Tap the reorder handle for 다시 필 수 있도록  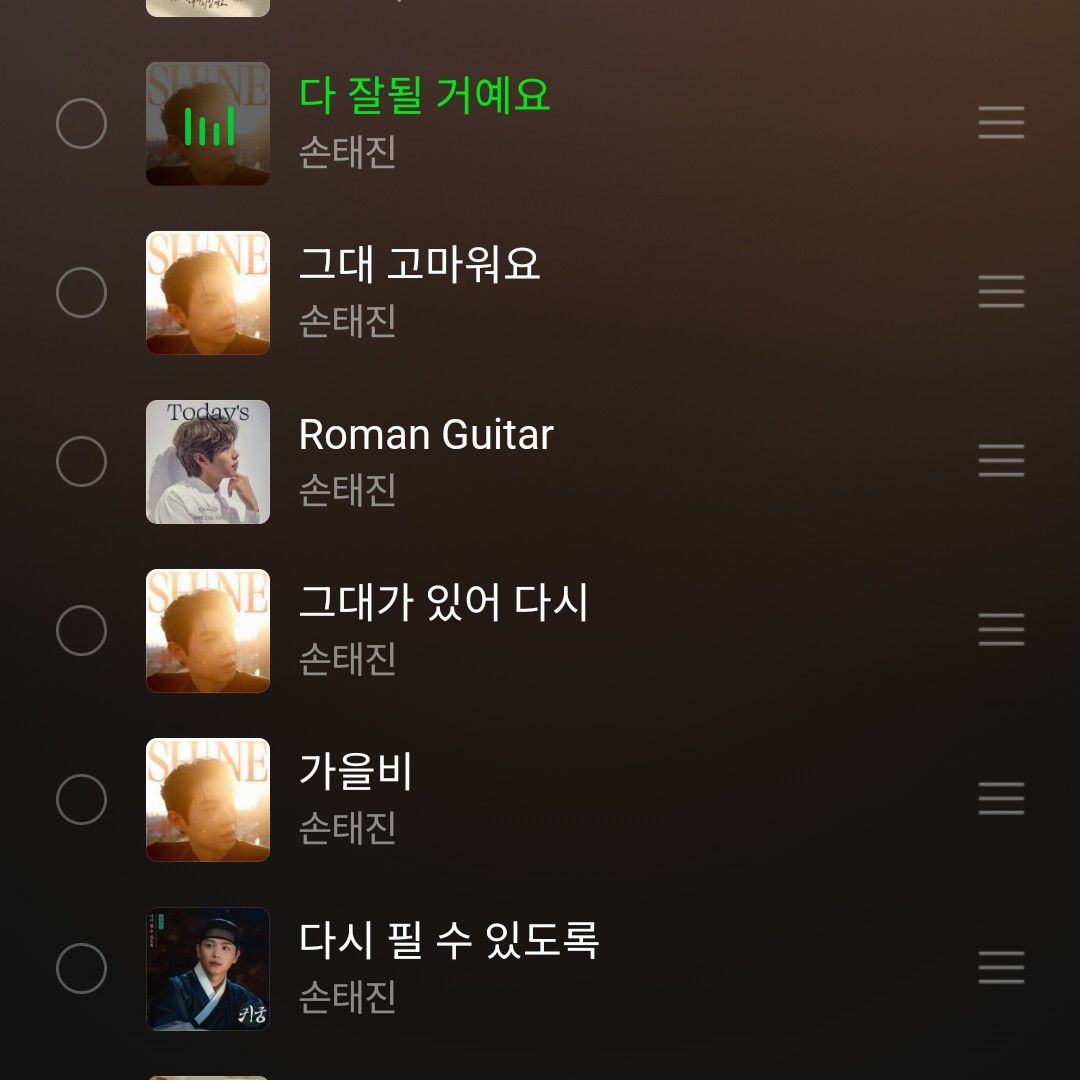pos(1001,968)
